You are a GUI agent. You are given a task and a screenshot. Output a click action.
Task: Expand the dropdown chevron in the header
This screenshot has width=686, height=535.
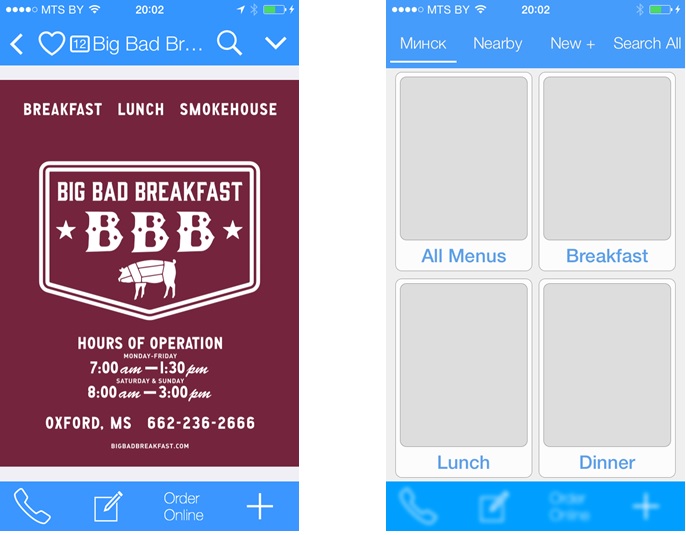click(x=276, y=44)
